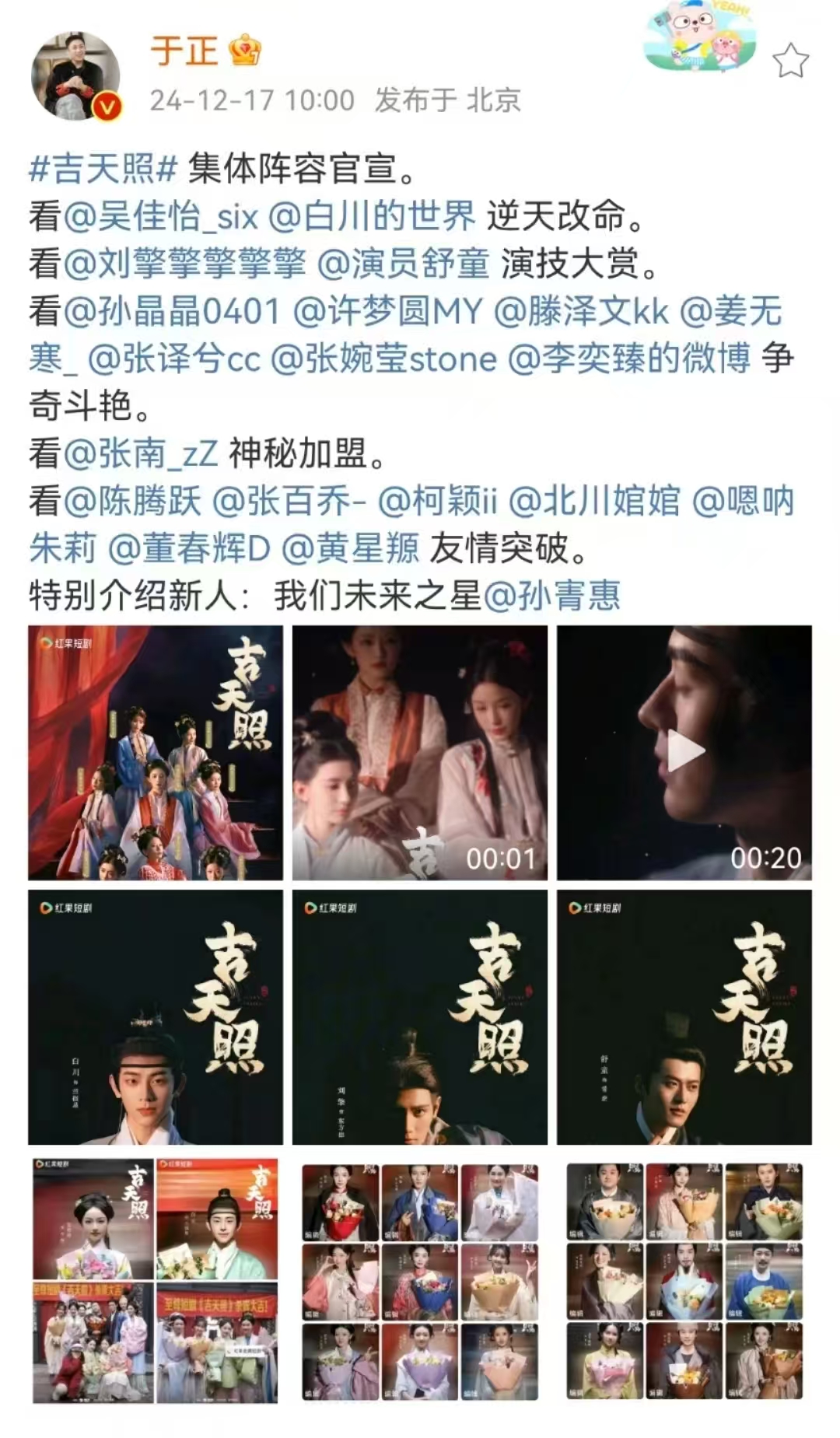View the group poster with red curtain
Screen dimensions: 840x1438
pyautogui.click(x=156, y=752)
